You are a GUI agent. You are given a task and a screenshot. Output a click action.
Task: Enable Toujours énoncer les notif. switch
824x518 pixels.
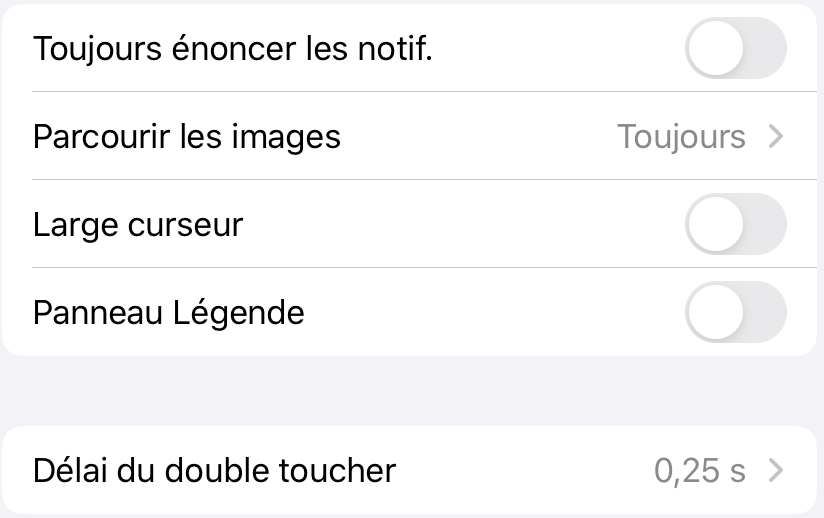coord(735,48)
